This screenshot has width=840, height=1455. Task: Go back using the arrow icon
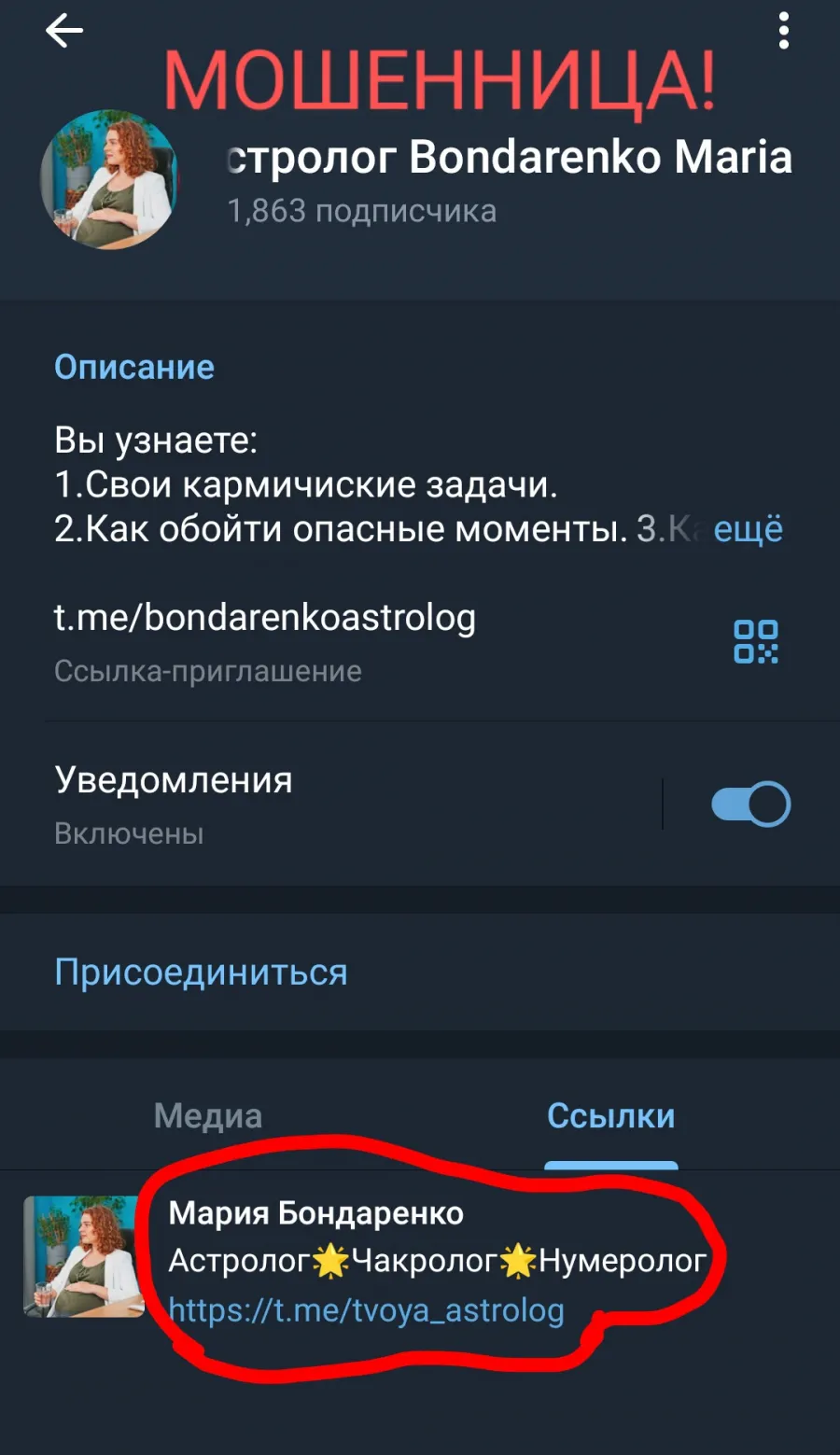tap(64, 32)
